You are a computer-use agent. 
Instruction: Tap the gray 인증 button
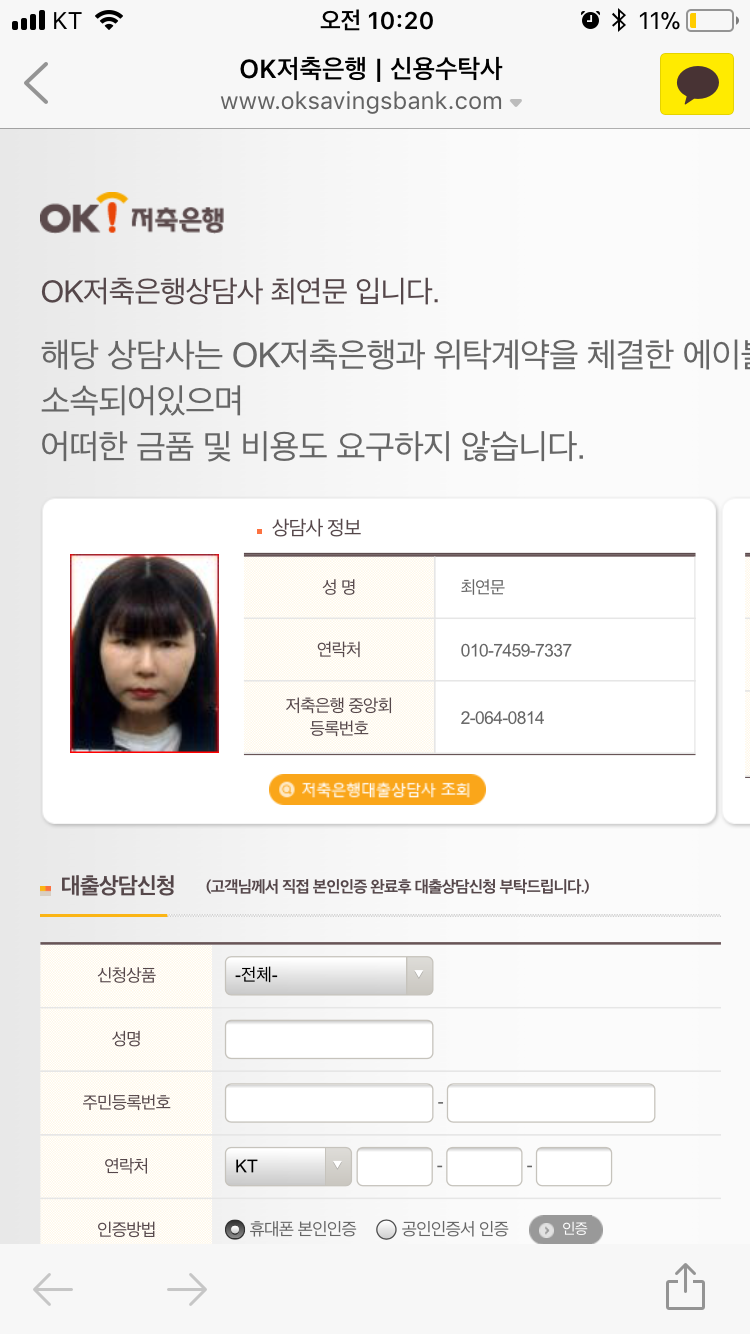tap(566, 1230)
